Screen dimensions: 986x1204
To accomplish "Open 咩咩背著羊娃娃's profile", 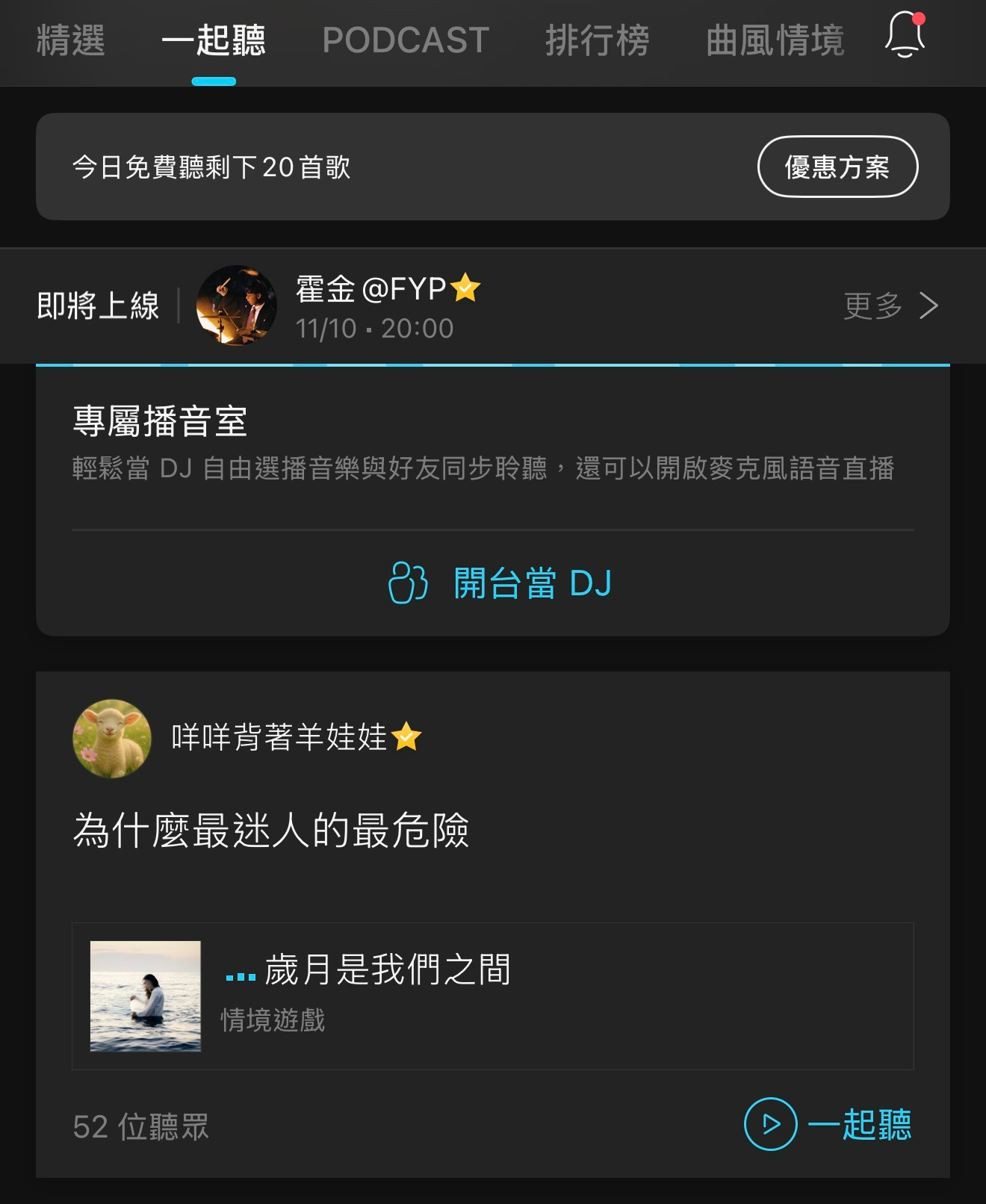I will [x=112, y=738].
